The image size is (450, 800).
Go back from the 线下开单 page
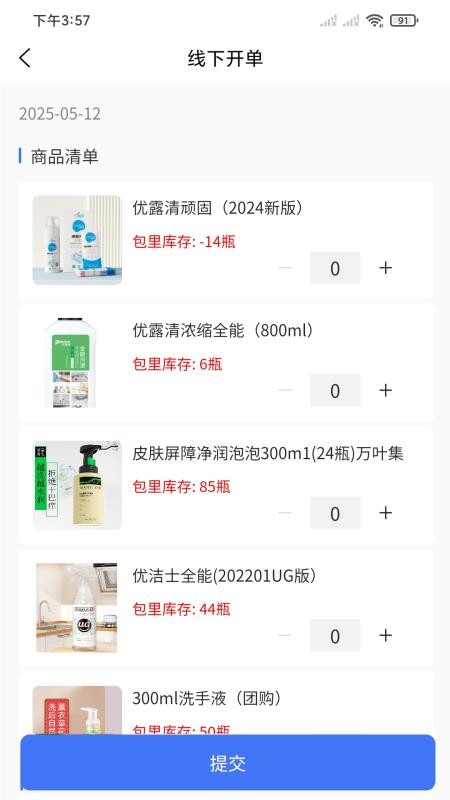(x=25, y=58)
